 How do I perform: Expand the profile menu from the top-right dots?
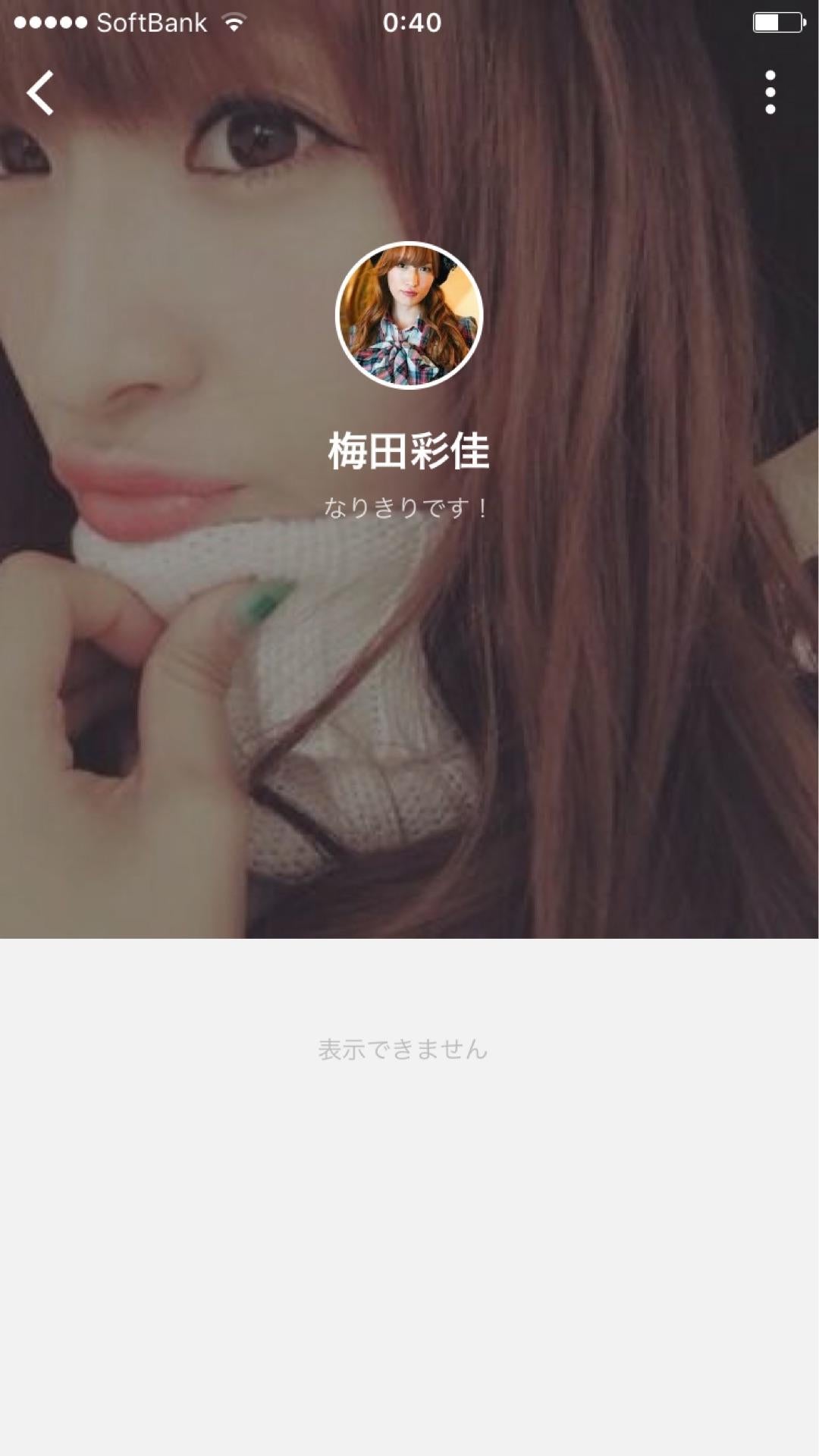(770, 91)
